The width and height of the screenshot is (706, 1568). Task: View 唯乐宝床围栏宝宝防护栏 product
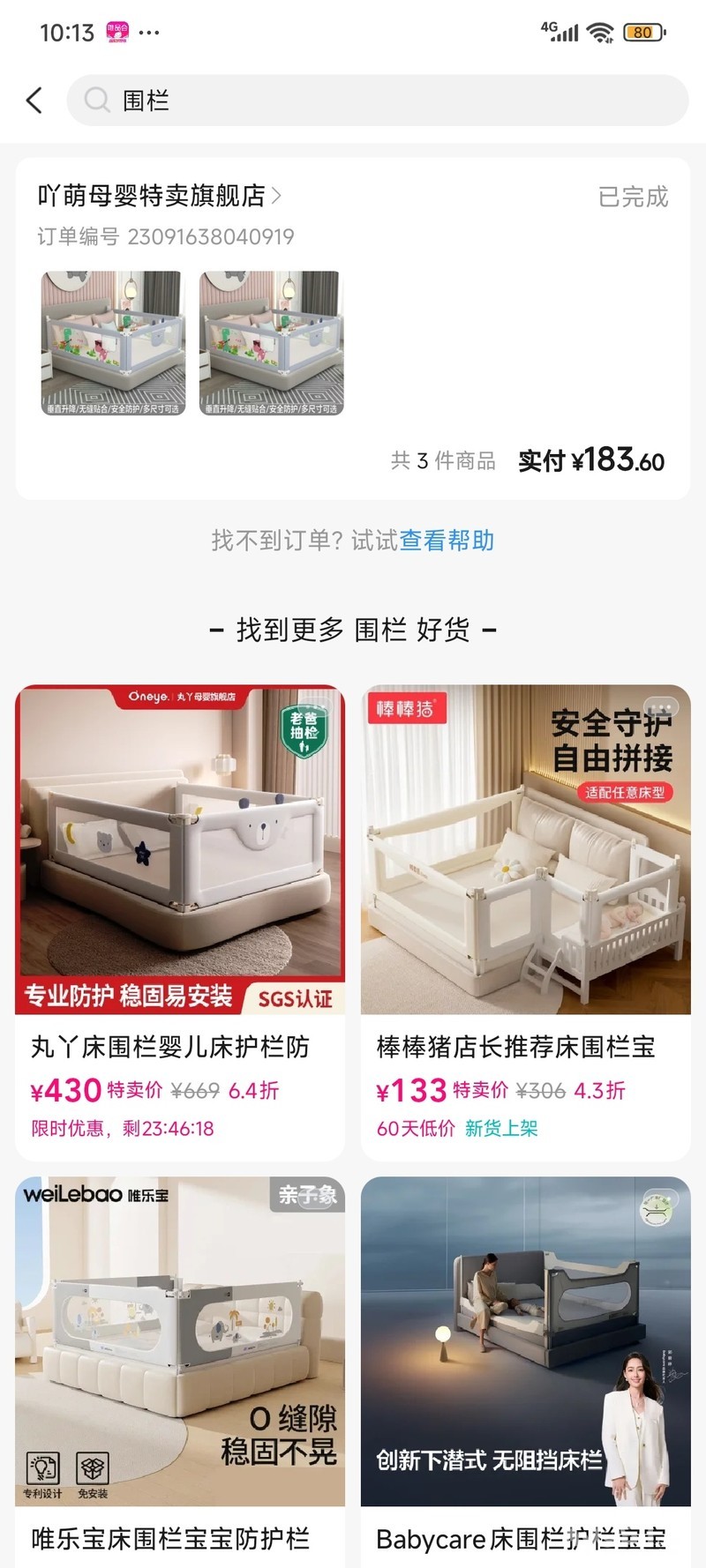180,1367
